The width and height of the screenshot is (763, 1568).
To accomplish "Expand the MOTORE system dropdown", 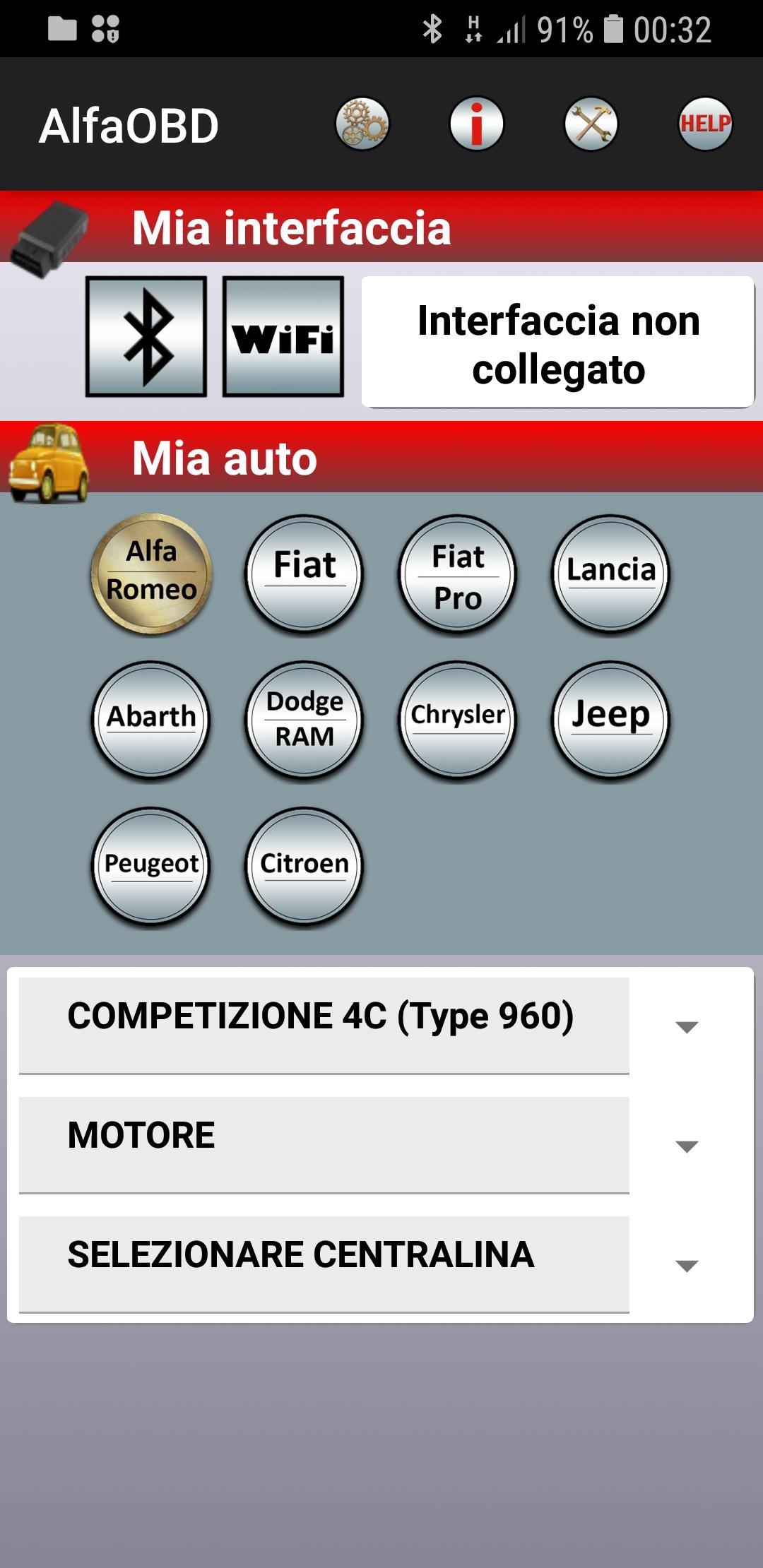I will point(380,1145).
